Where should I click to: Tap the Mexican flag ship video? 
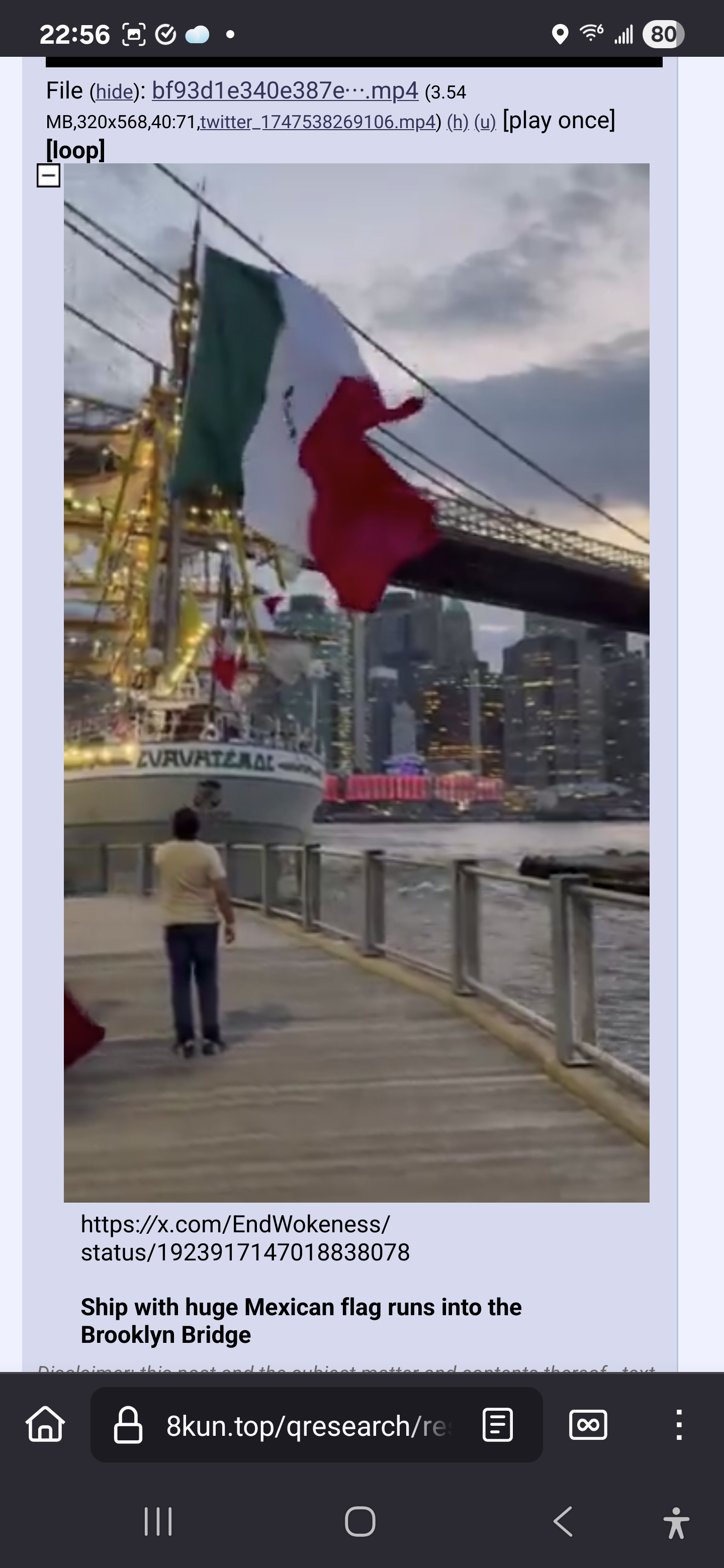click(357, 682)
